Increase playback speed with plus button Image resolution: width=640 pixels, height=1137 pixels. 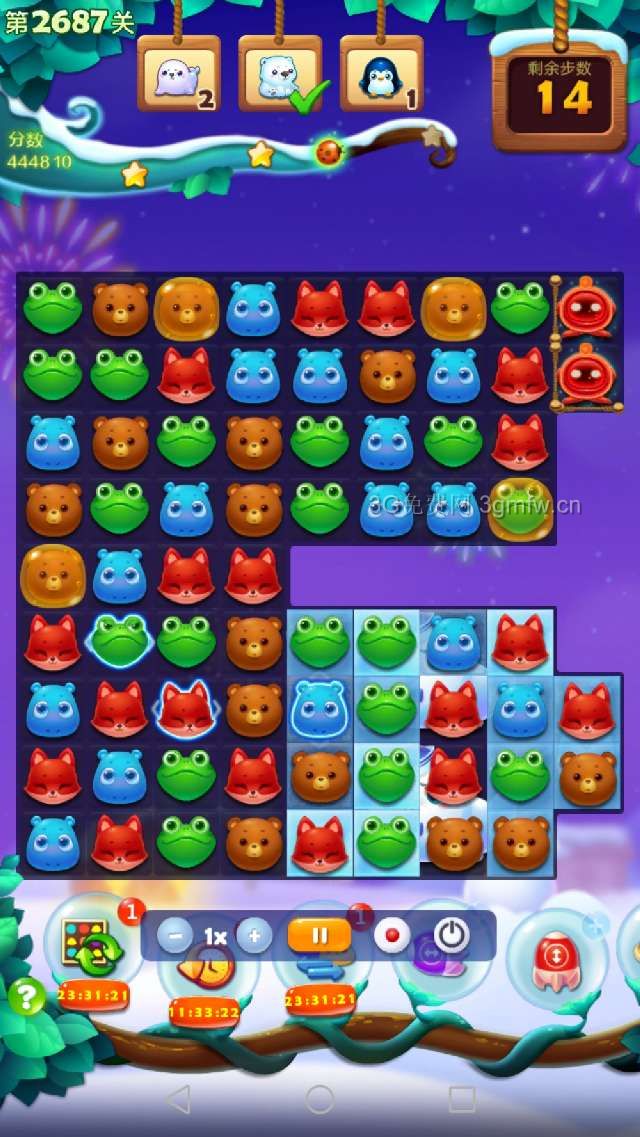click(x=254, y=936)
